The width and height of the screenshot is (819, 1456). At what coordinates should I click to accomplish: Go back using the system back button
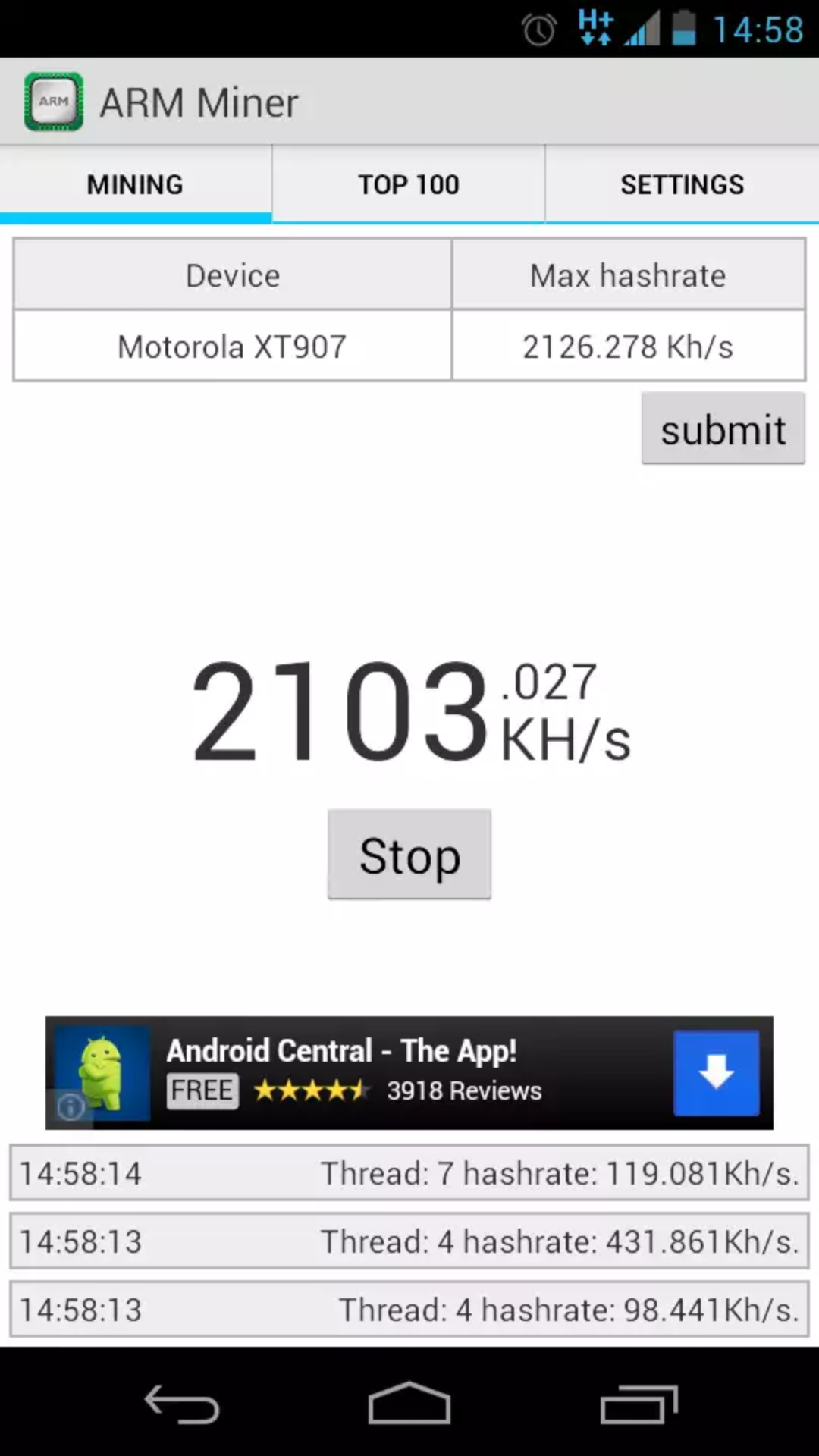(x=182, y=1404)
